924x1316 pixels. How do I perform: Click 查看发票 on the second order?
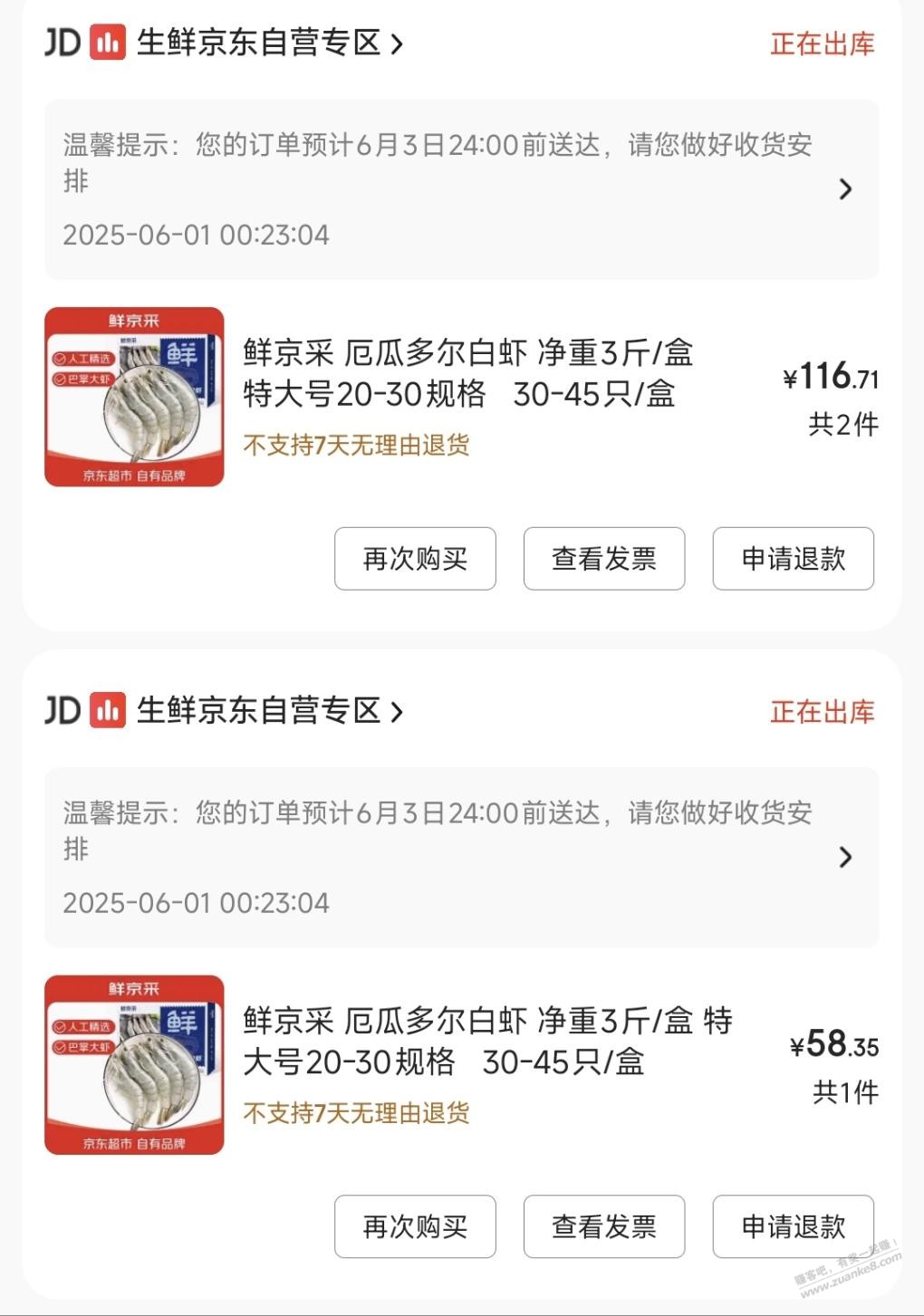click(x=603, y=1226)
